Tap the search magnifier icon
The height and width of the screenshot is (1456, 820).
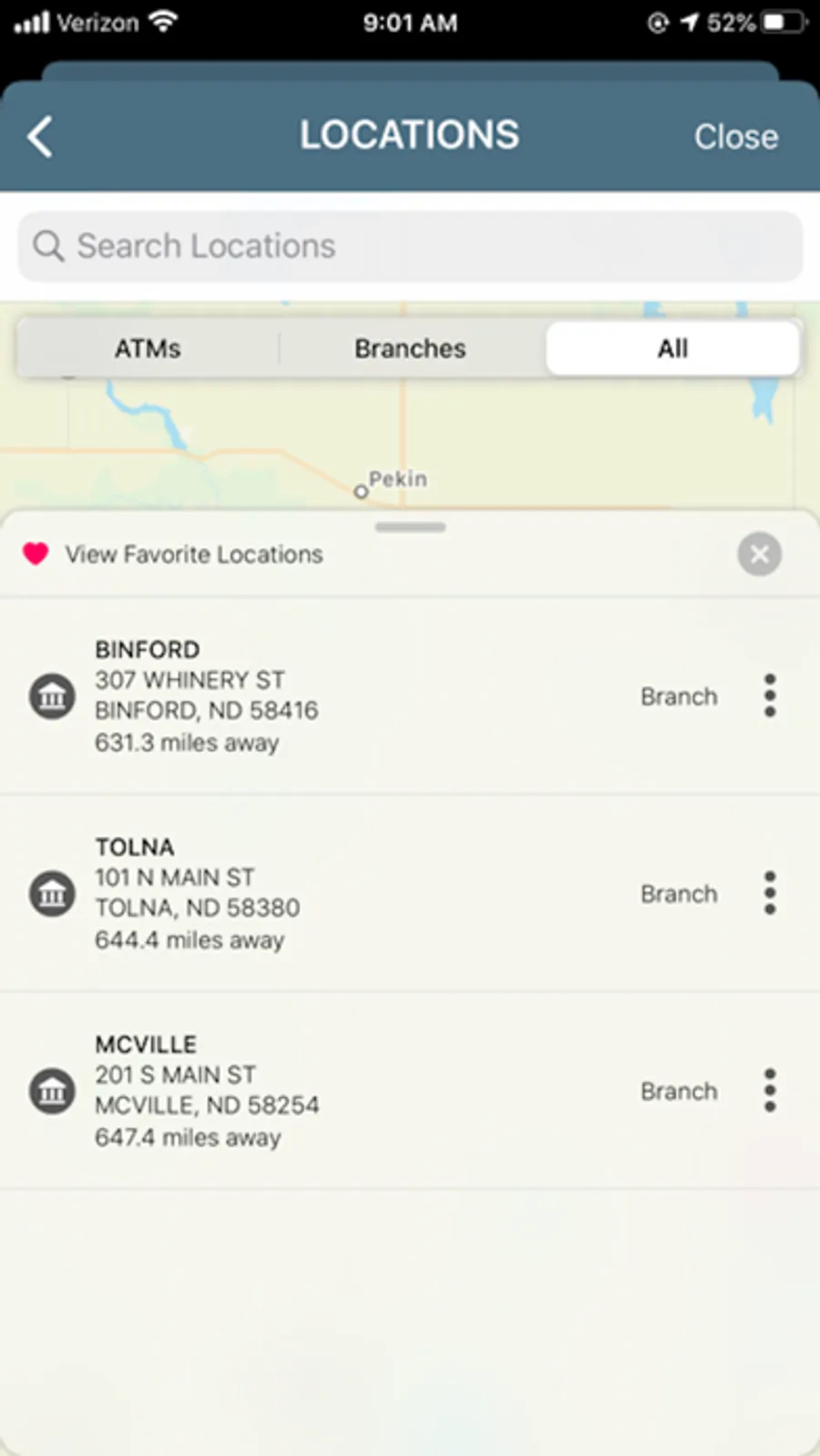pos(49,246)
